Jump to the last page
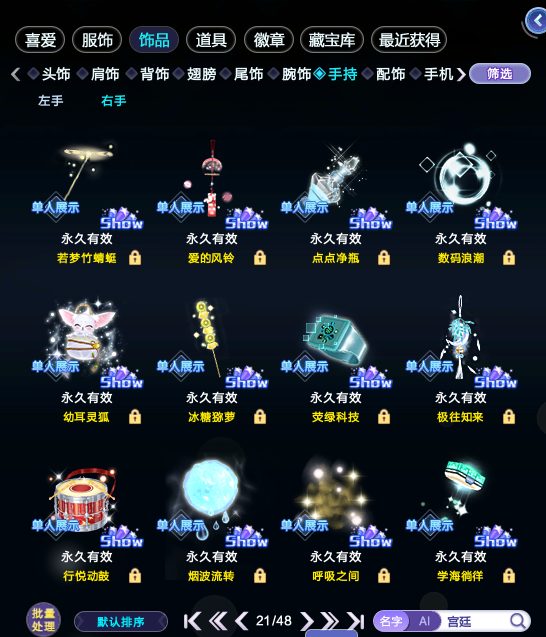Screen dimensions: 546x637 (x=355, y=621)
